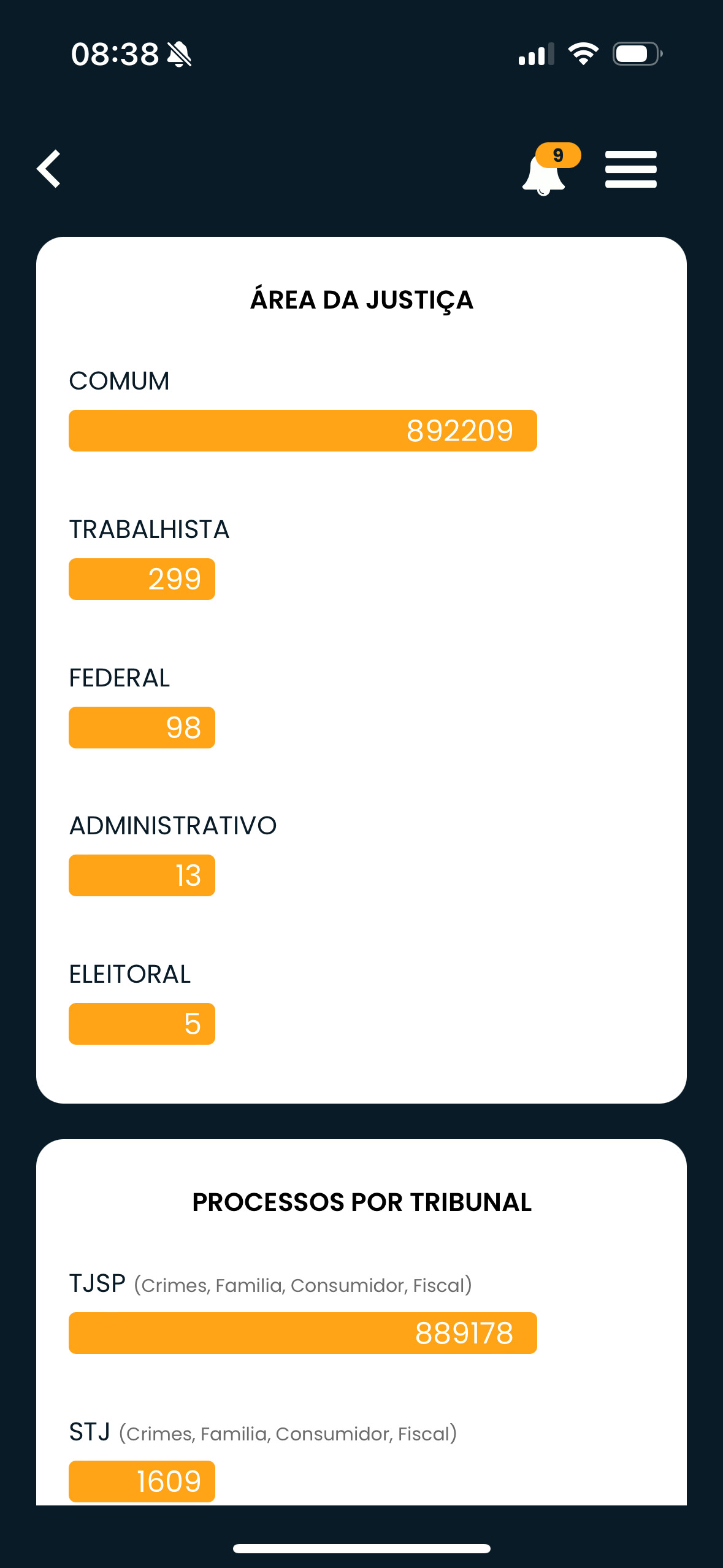Tap the Wi-Fi status icon
Viewport: 723px width, 1568px height.
(584, 54)
